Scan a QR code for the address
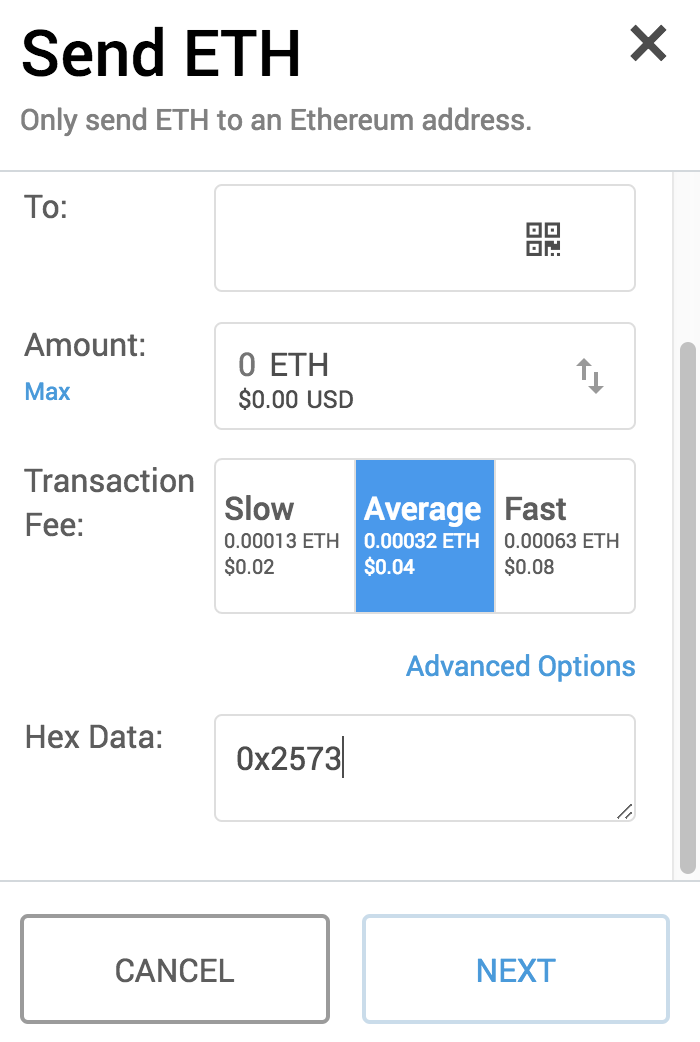This screenshot has width=700, height=1042. click(544, 239)
